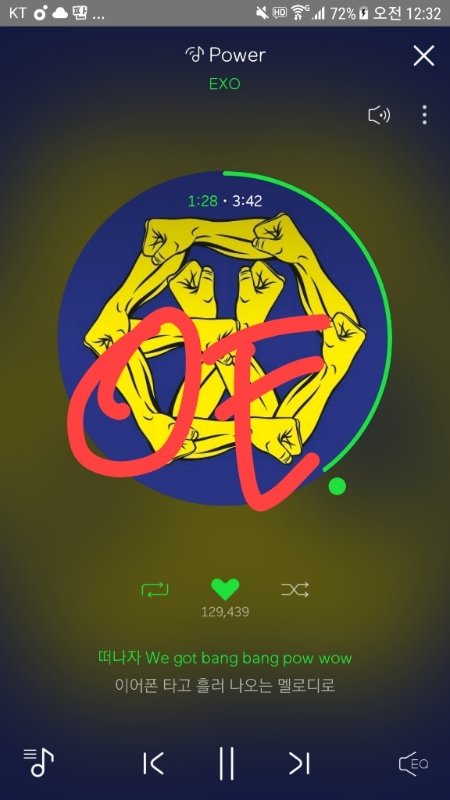Pause the song Power

pyautogui.click(x=226, y=763)
